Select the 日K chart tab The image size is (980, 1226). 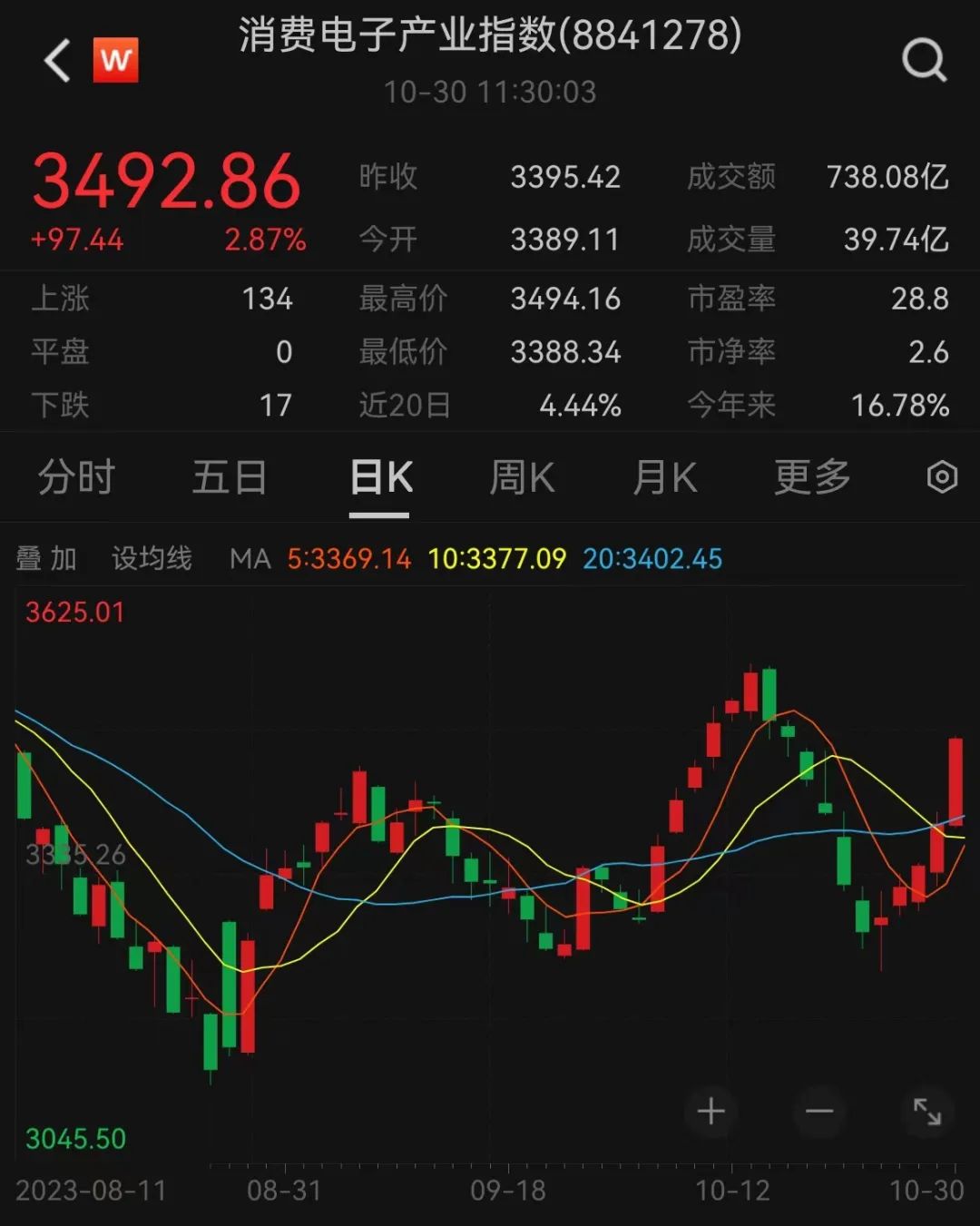pyautogui.click(x=380, y=477)
